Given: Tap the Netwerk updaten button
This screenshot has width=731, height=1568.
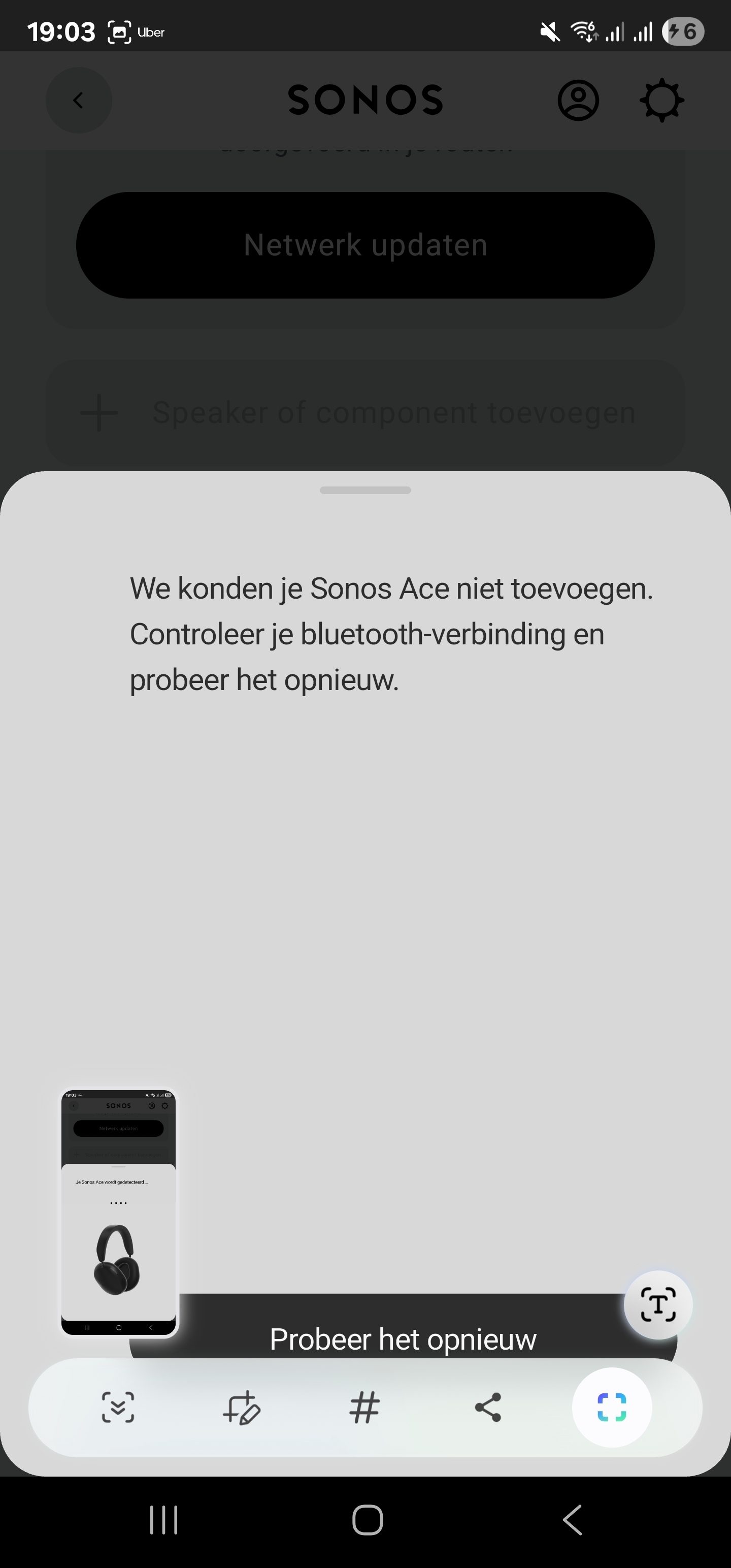Looking at the screenshot, I should click(x=365, y=245).
